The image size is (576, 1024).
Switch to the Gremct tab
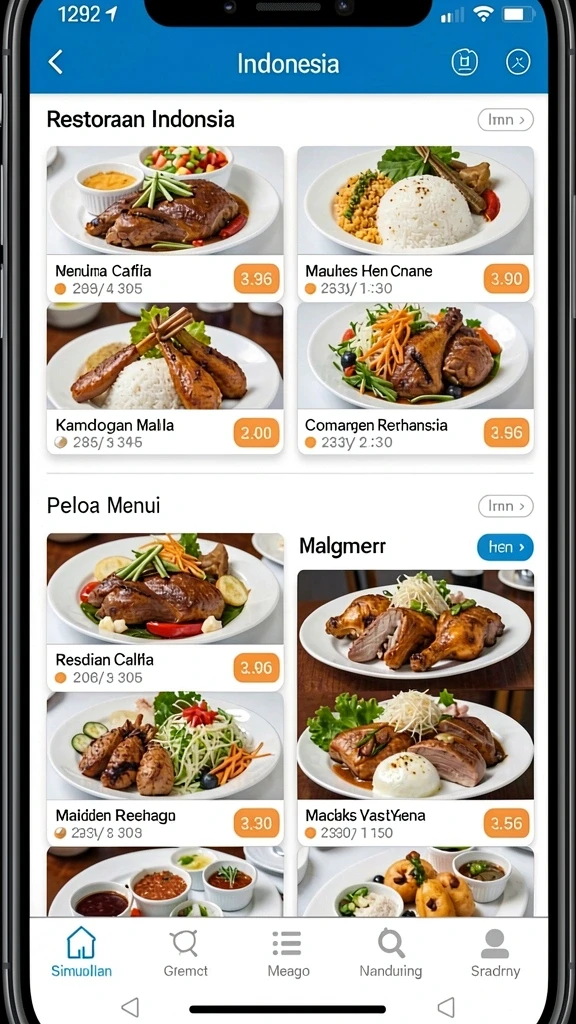point(185,952)
